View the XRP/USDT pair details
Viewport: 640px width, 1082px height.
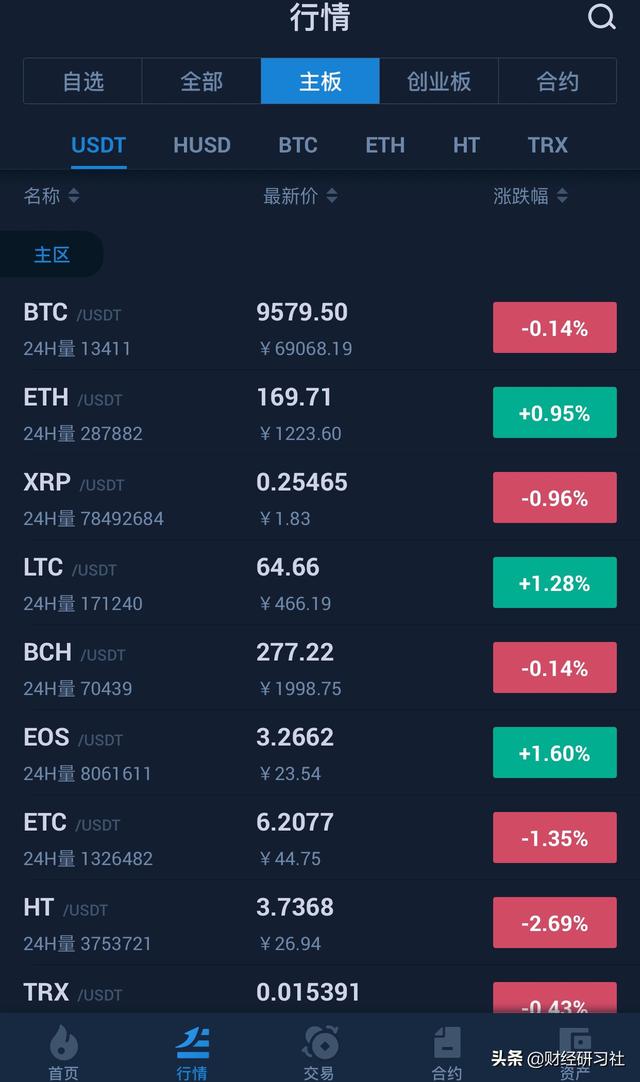coord(320,498)
